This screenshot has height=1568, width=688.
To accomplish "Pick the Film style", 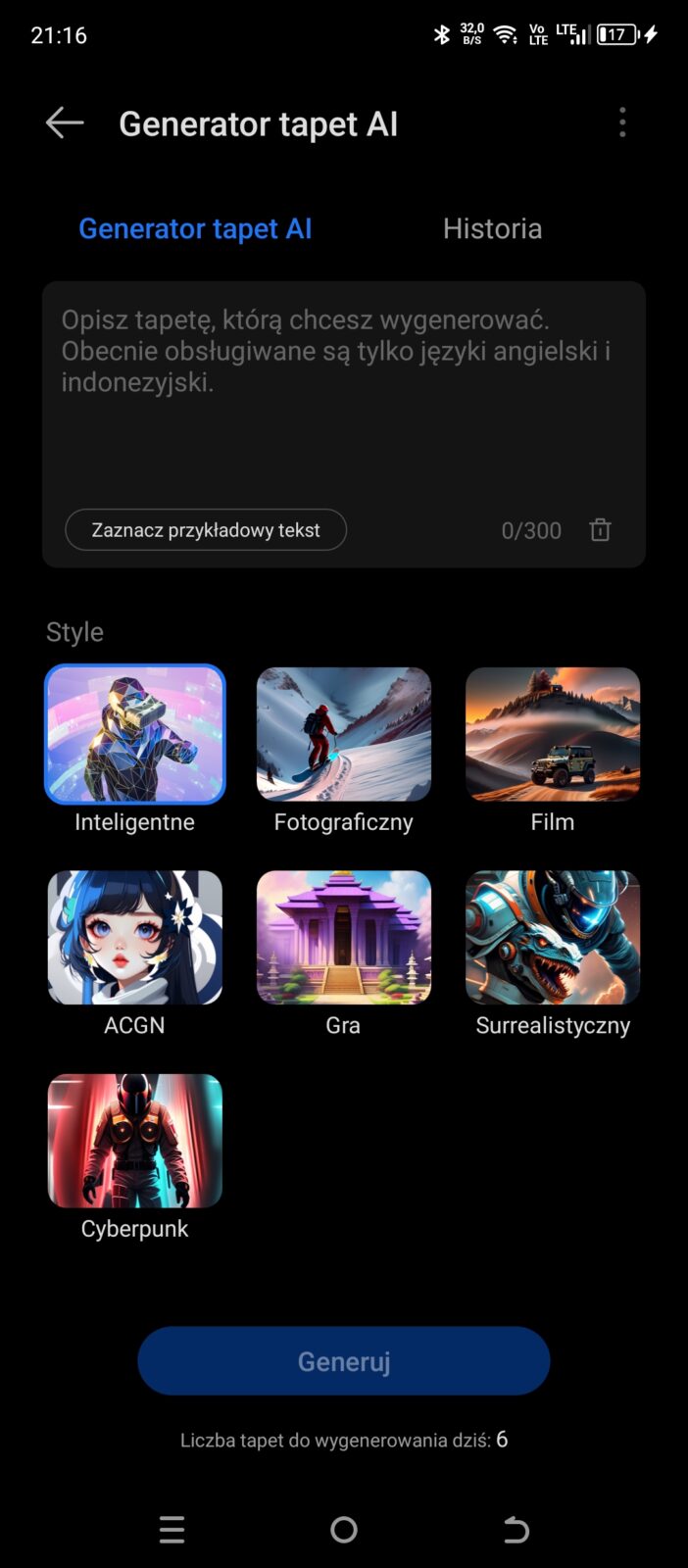I will [553, 734].
